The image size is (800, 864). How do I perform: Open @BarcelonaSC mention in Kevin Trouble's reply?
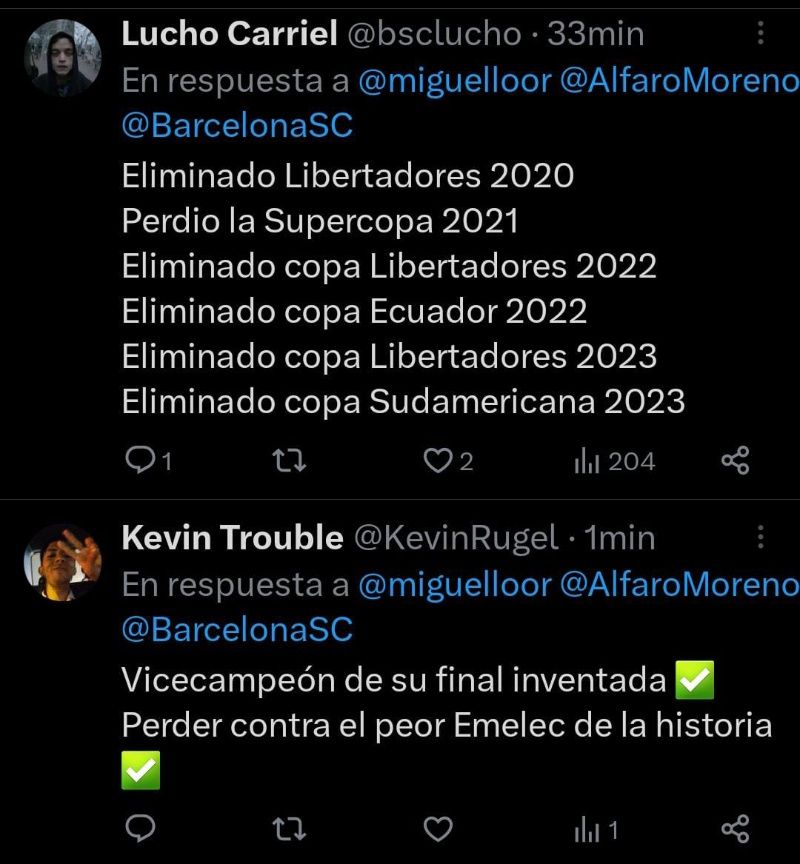pyautogui.click(x=237, y=630)
